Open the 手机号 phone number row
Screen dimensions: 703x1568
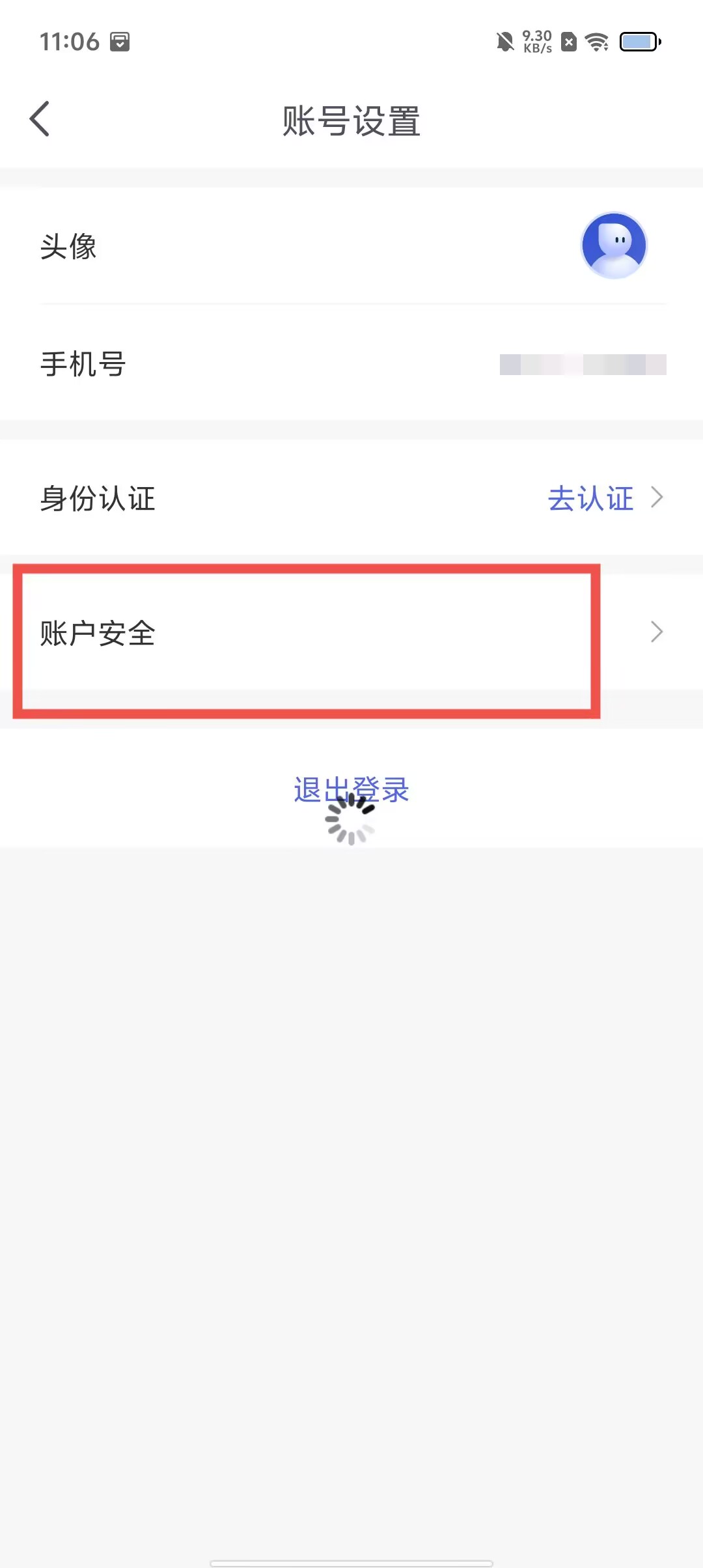point(351,364)
